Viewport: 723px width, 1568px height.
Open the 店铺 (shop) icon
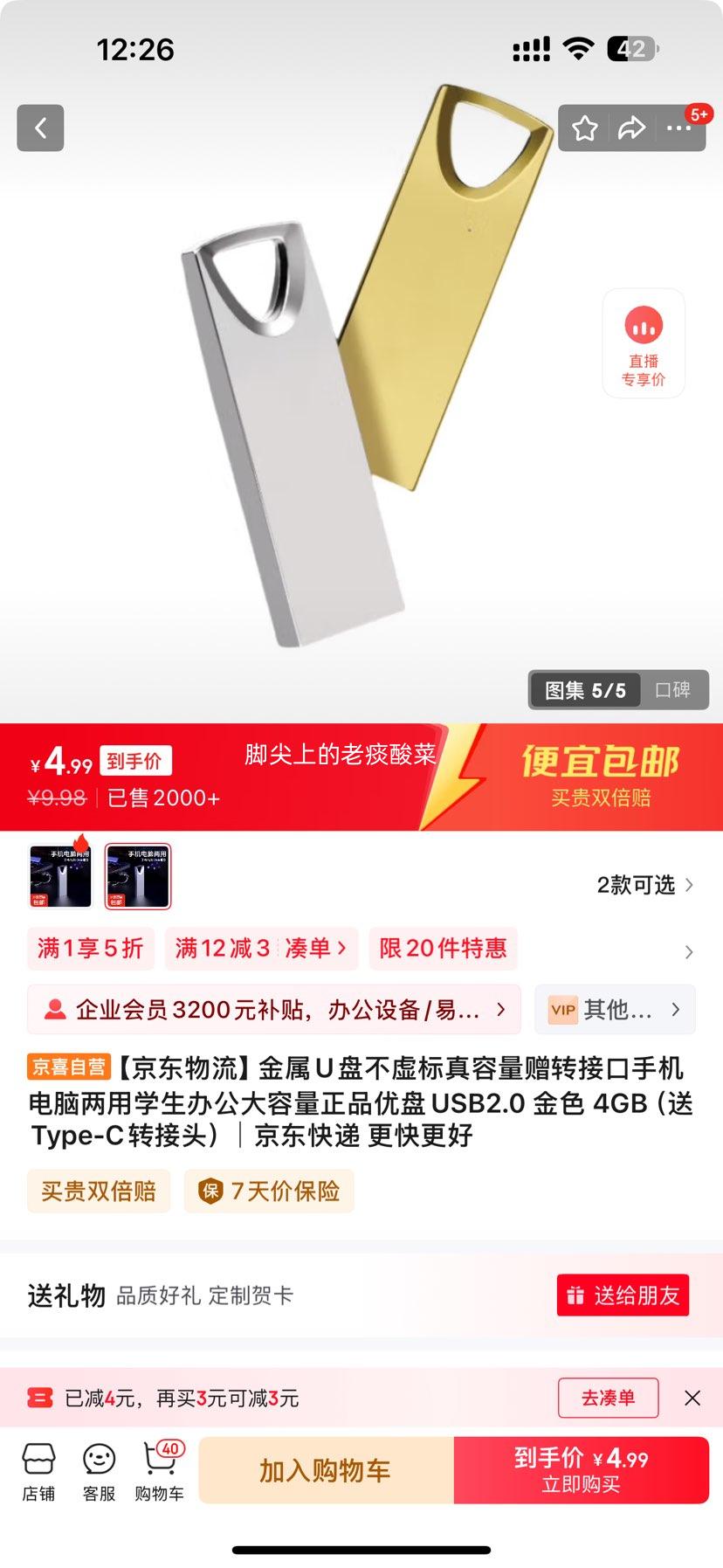coord(38,1470)
